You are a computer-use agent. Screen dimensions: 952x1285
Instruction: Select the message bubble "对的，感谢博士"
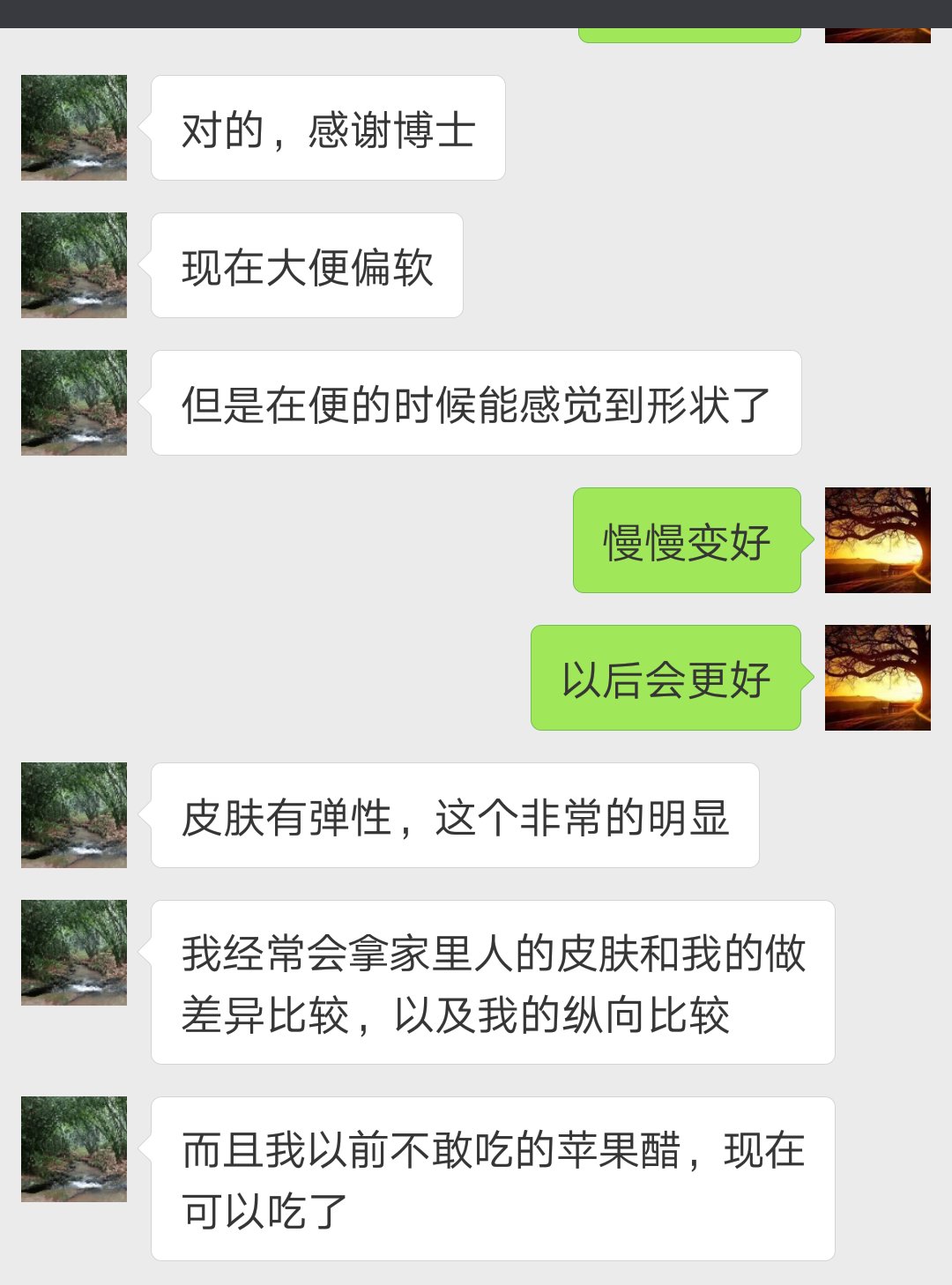328,129
